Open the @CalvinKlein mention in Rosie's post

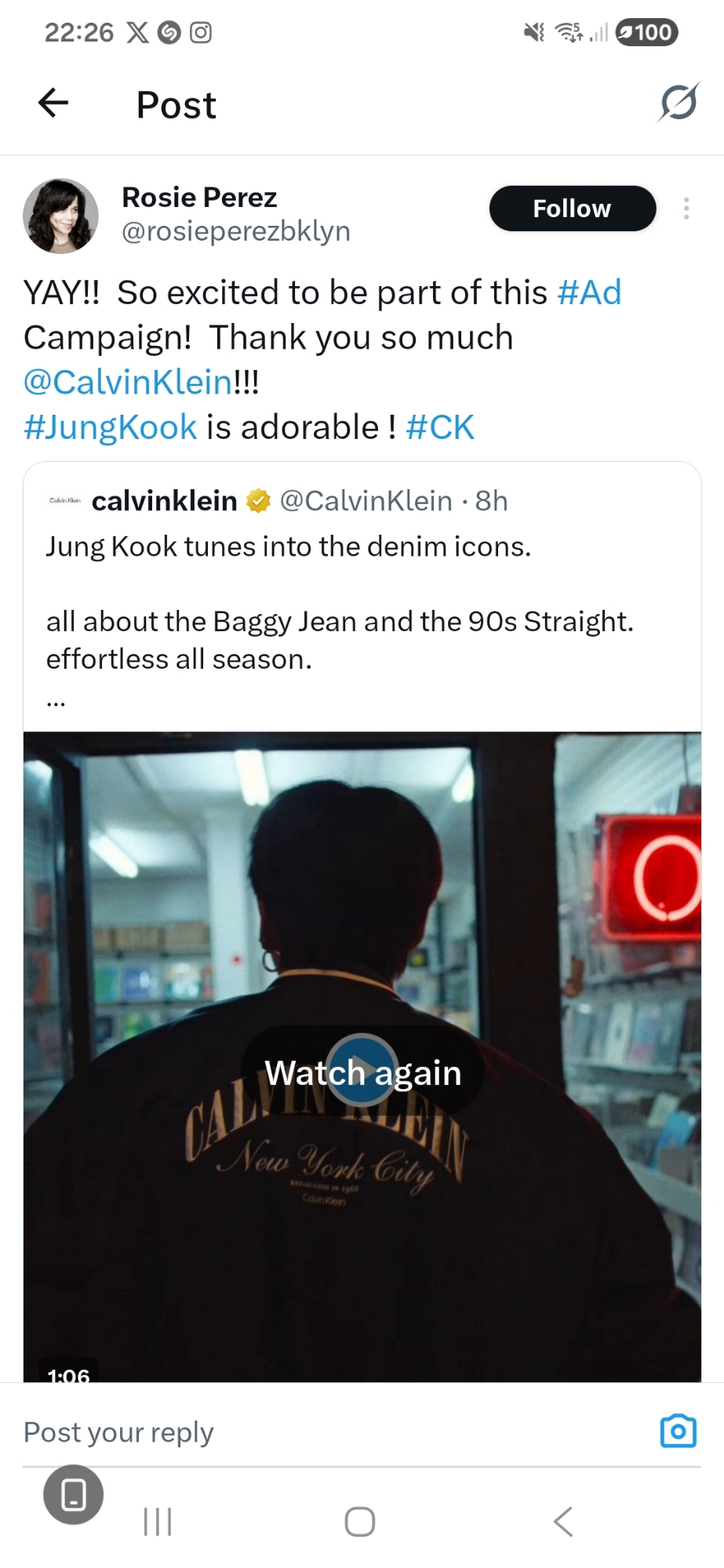[x=128, y=383]
